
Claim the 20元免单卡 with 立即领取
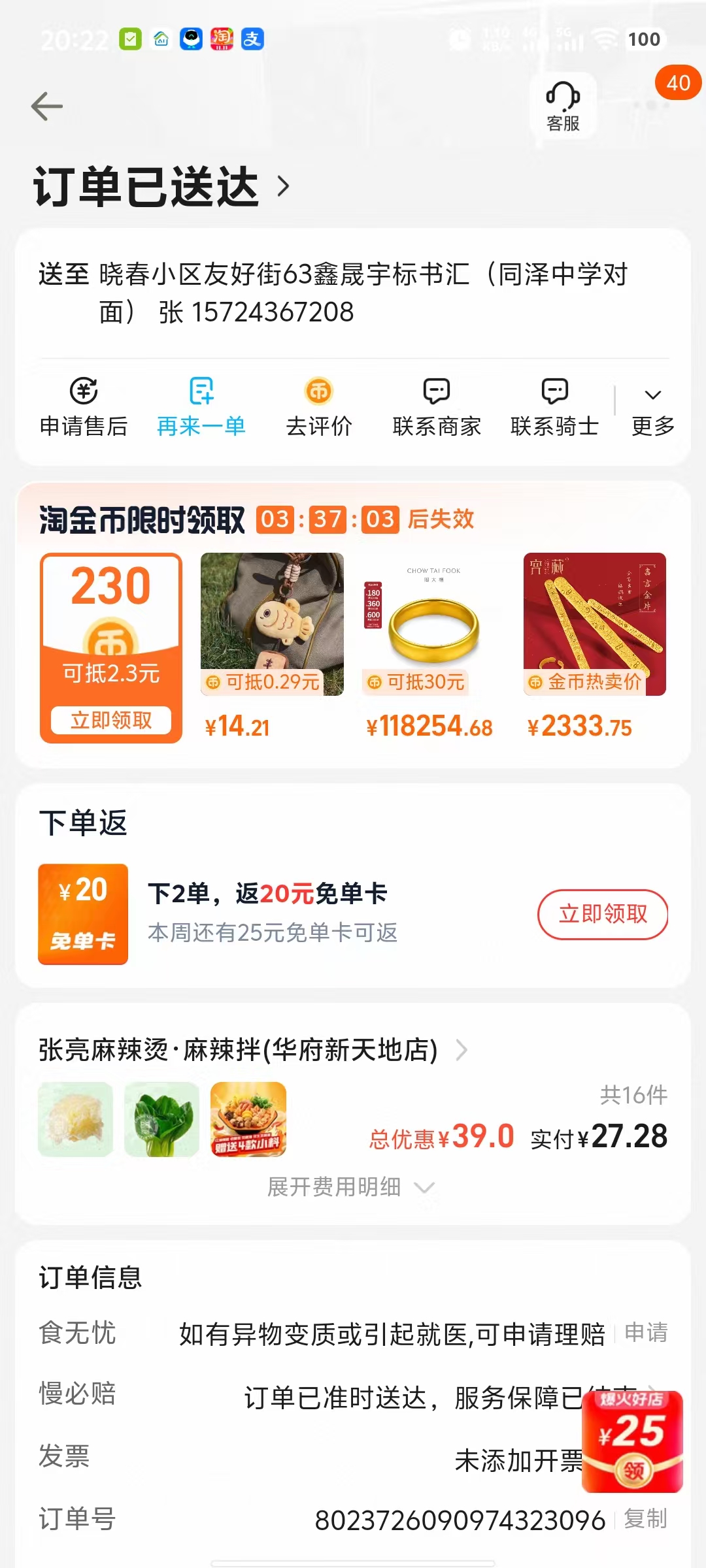[x=602, y=914]
